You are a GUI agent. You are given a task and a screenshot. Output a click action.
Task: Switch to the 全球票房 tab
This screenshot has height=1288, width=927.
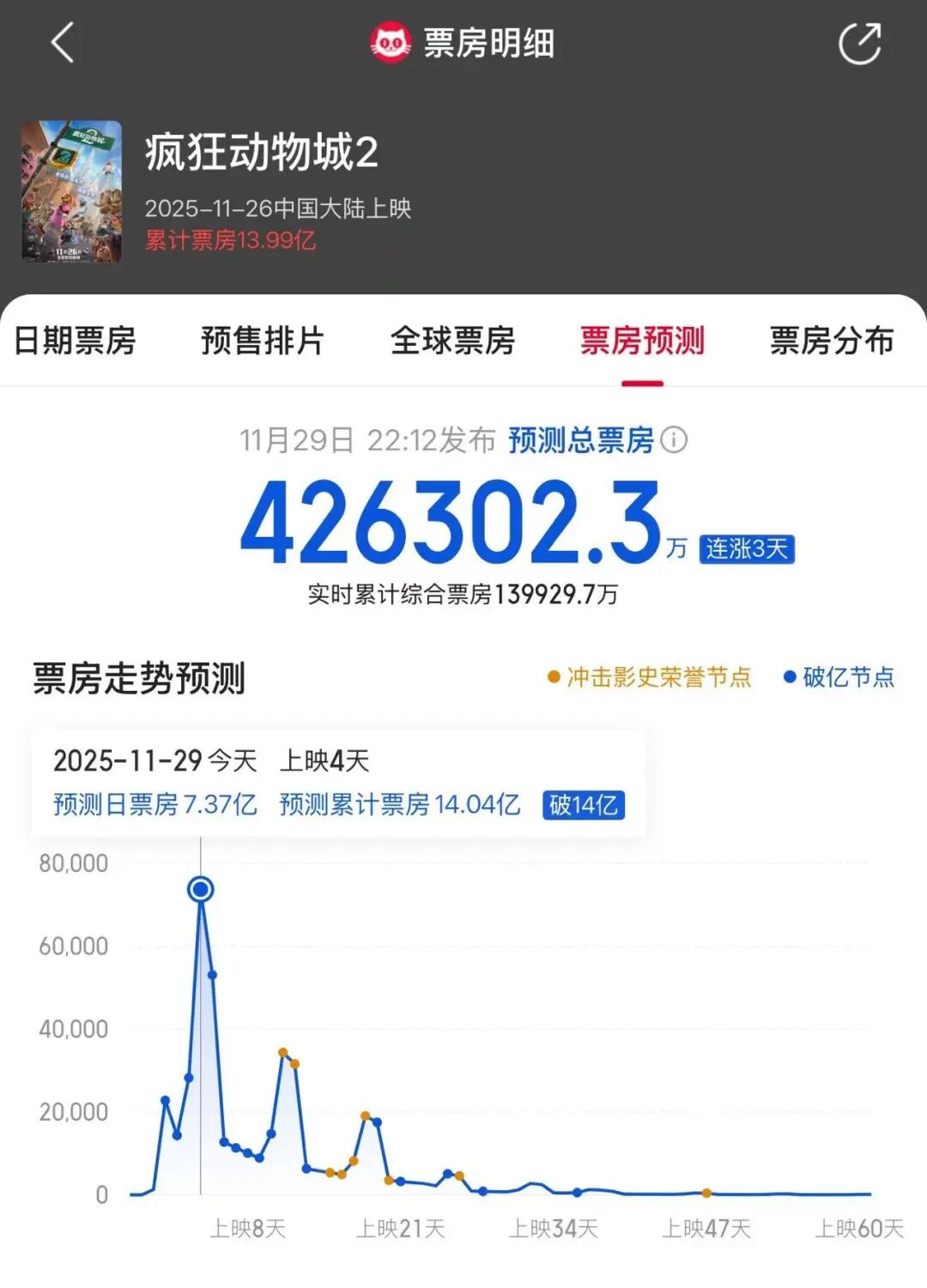(x=452, y=341)
